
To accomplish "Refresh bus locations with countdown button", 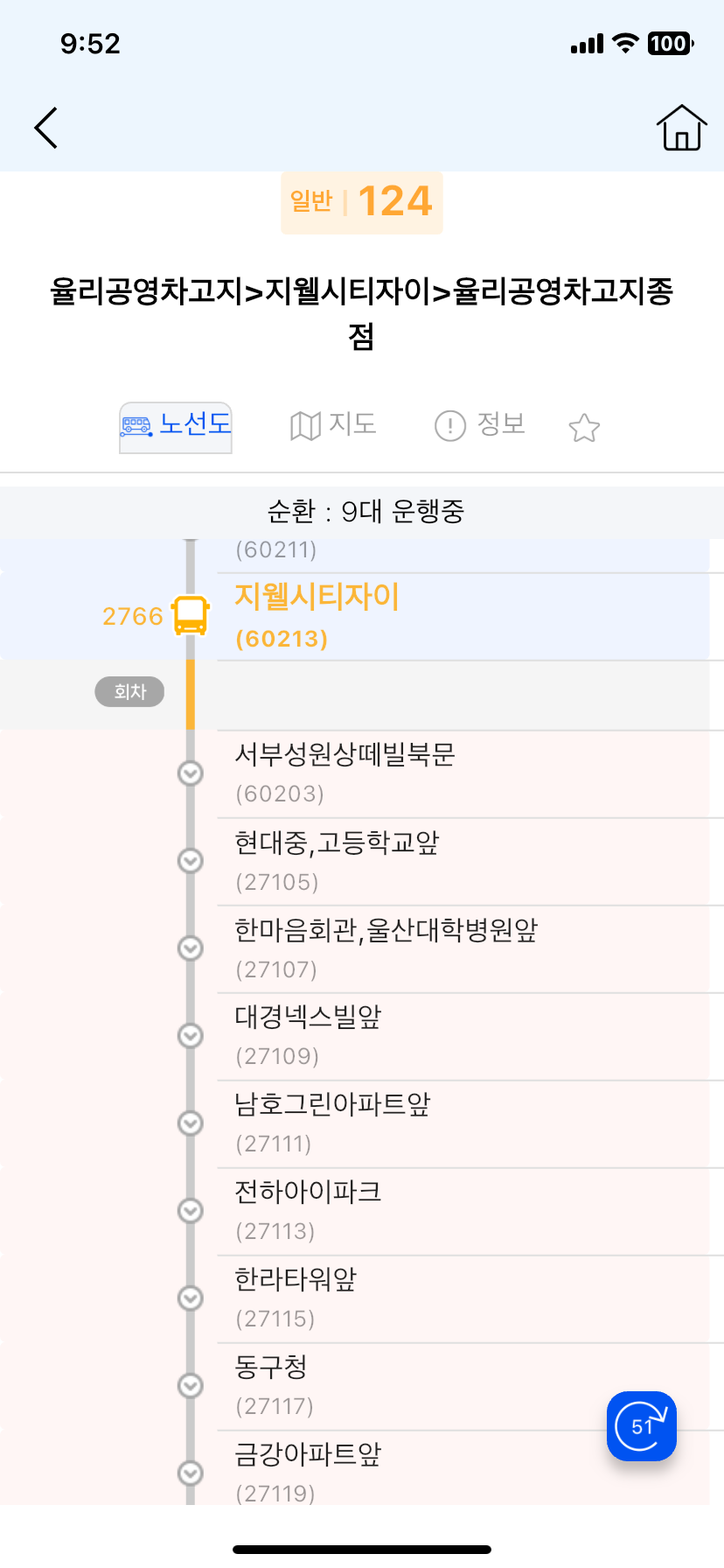I will click(x=641, y=1425).
